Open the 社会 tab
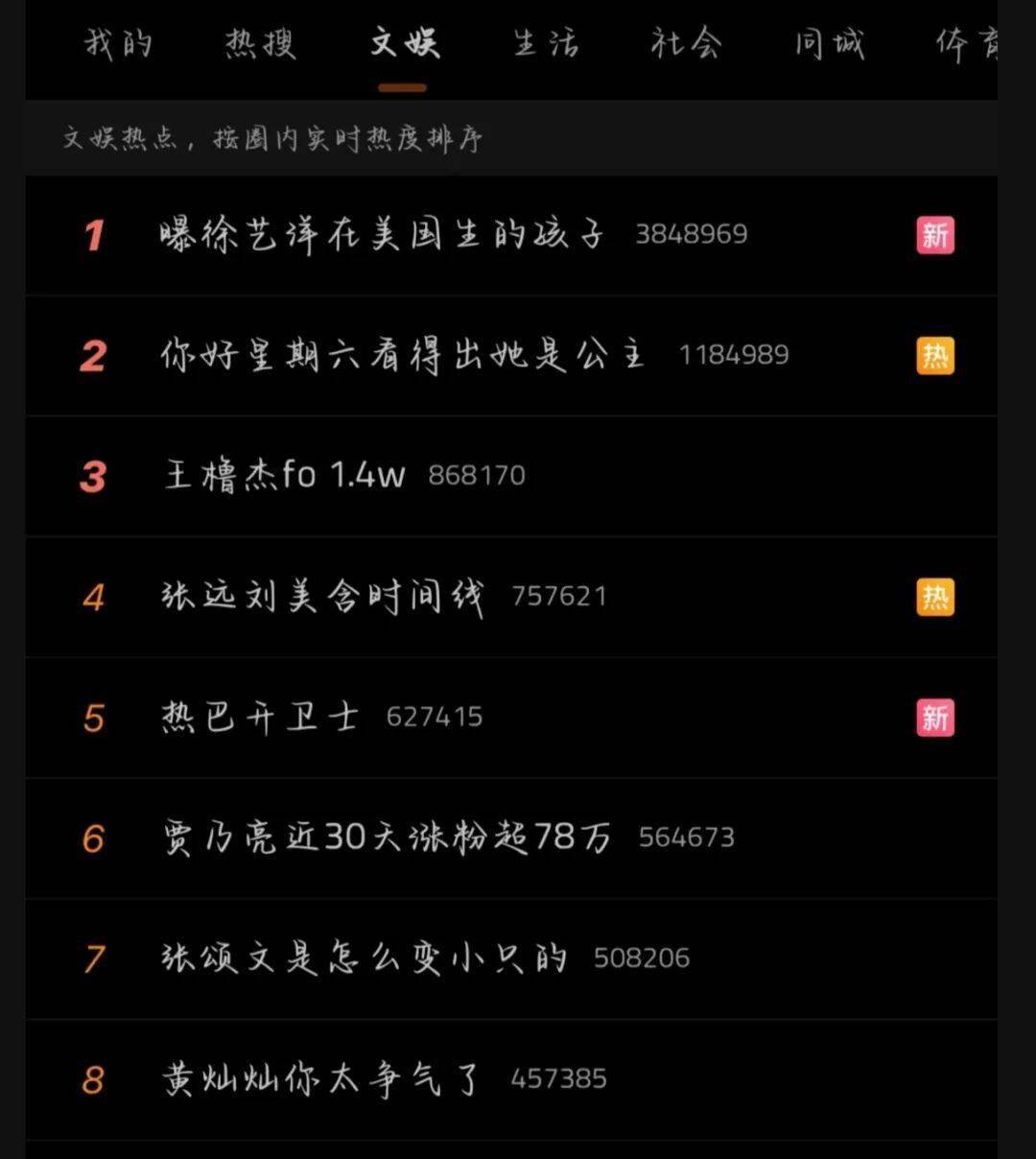The image size is (1036, 1159). point(686,44)
